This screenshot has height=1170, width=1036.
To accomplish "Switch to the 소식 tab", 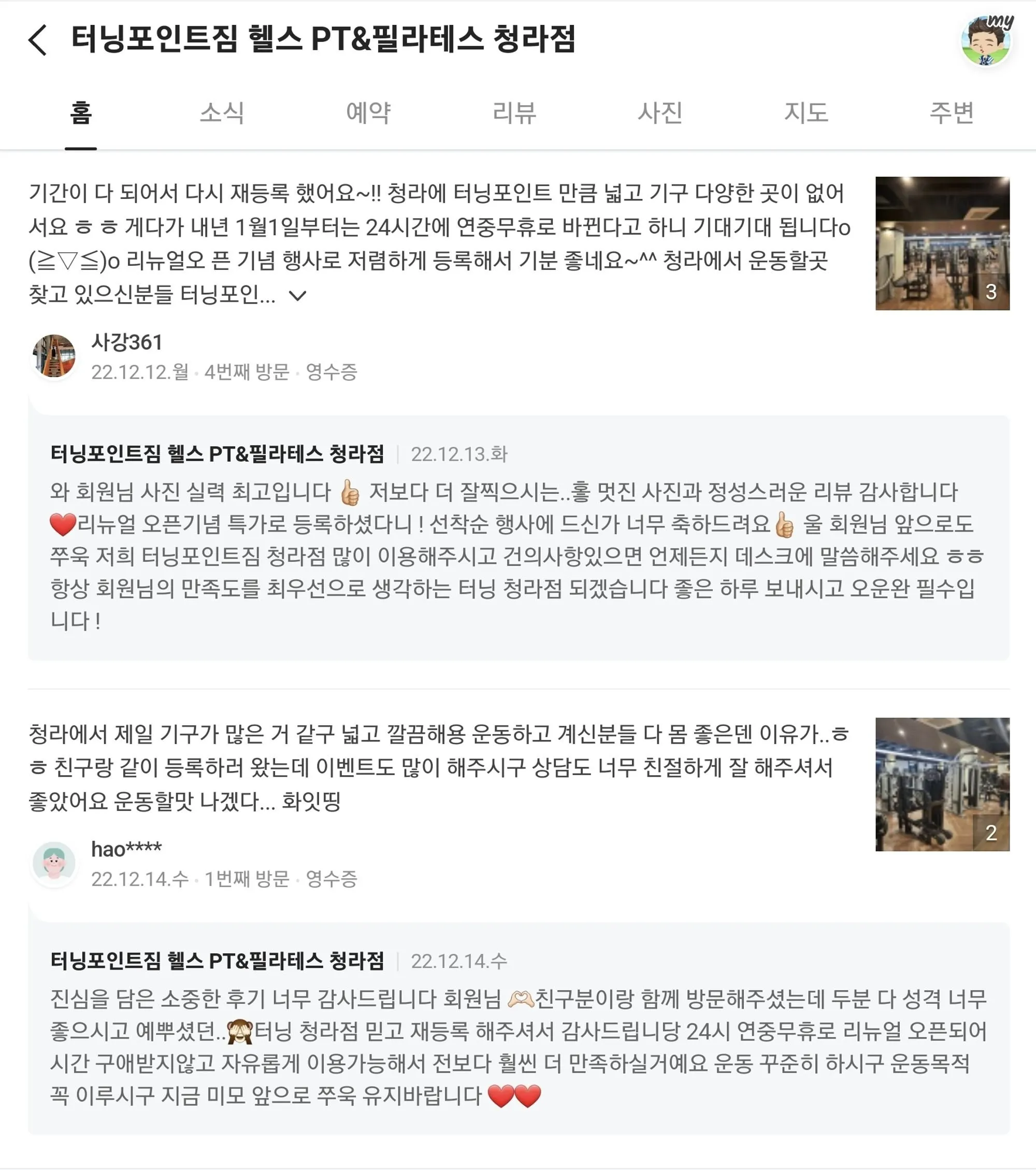I will pyautogui.click(x=222, y=113).
